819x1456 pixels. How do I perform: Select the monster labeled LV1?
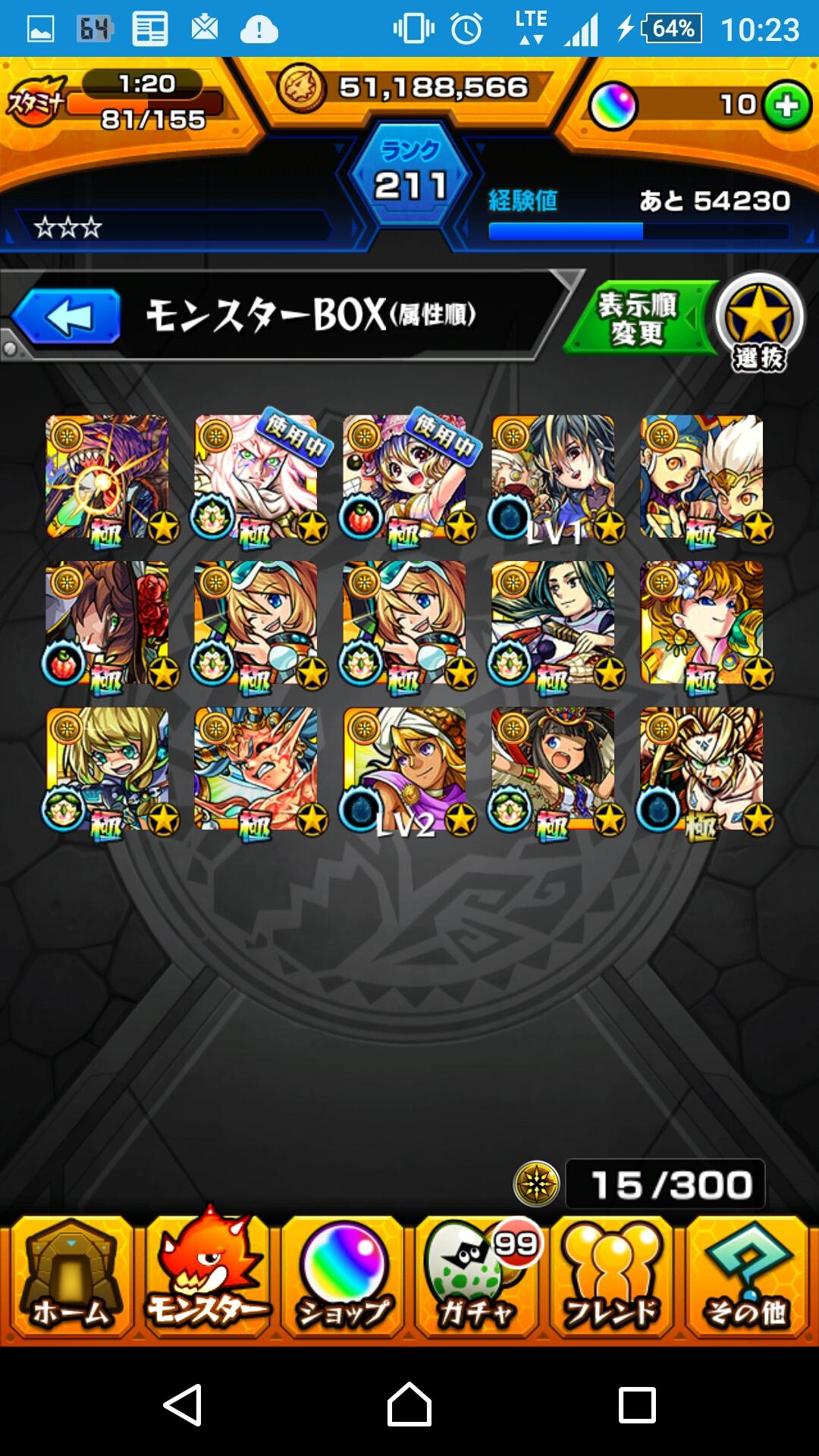[x=554, y=478]
